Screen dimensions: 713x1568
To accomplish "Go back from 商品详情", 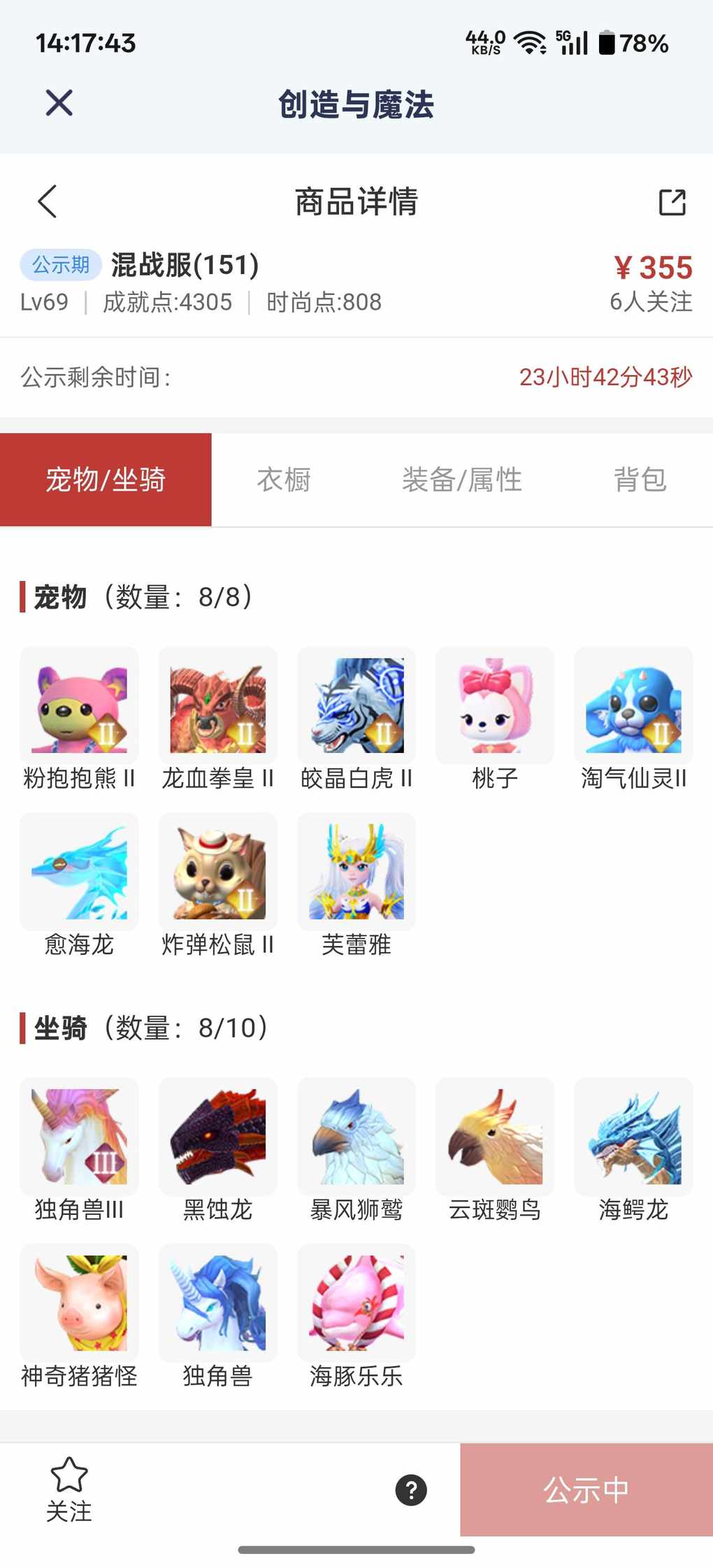I will (48, 202).
